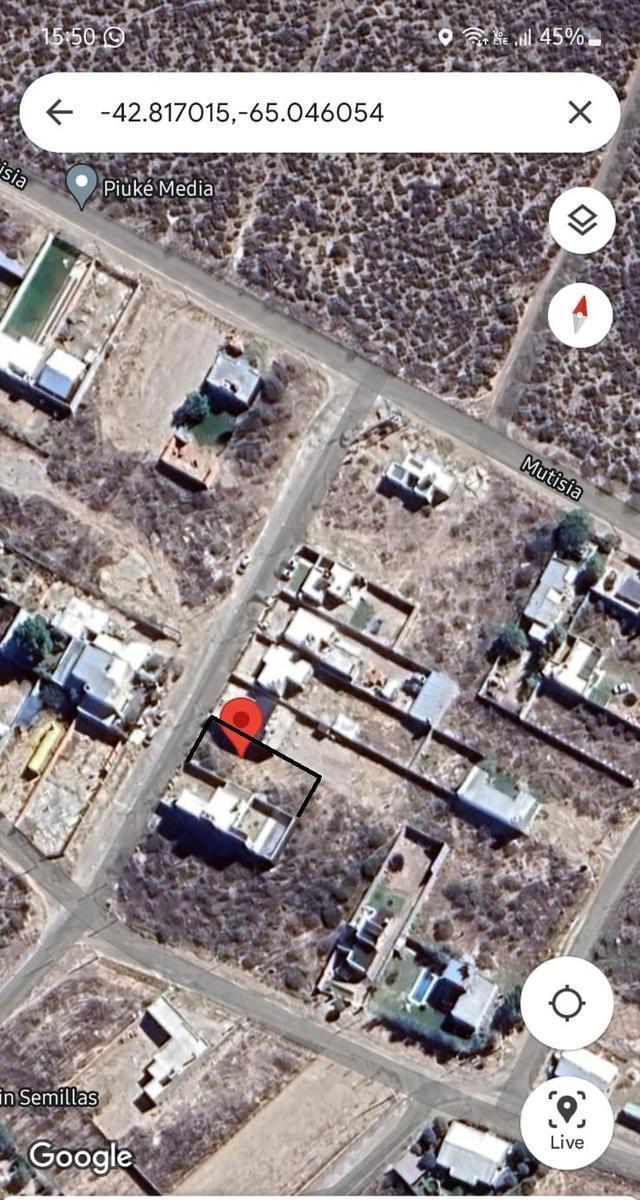Screen dimensions: 640x1200
Task: Clear the coordinates search with the X
Action: point(580,112)
